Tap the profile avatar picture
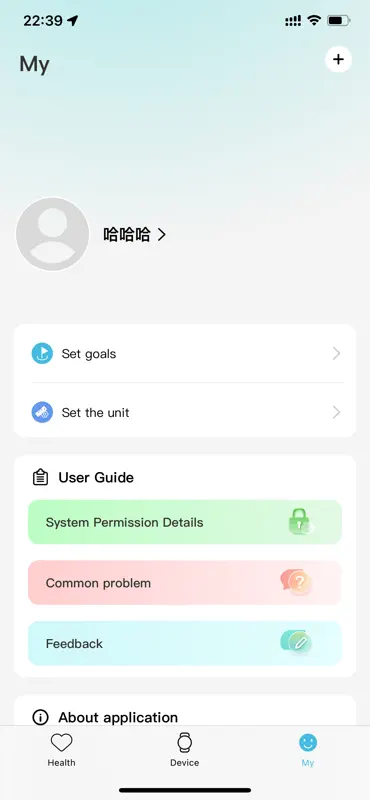This screenshot has width=370, height=800. pos(53,234)
